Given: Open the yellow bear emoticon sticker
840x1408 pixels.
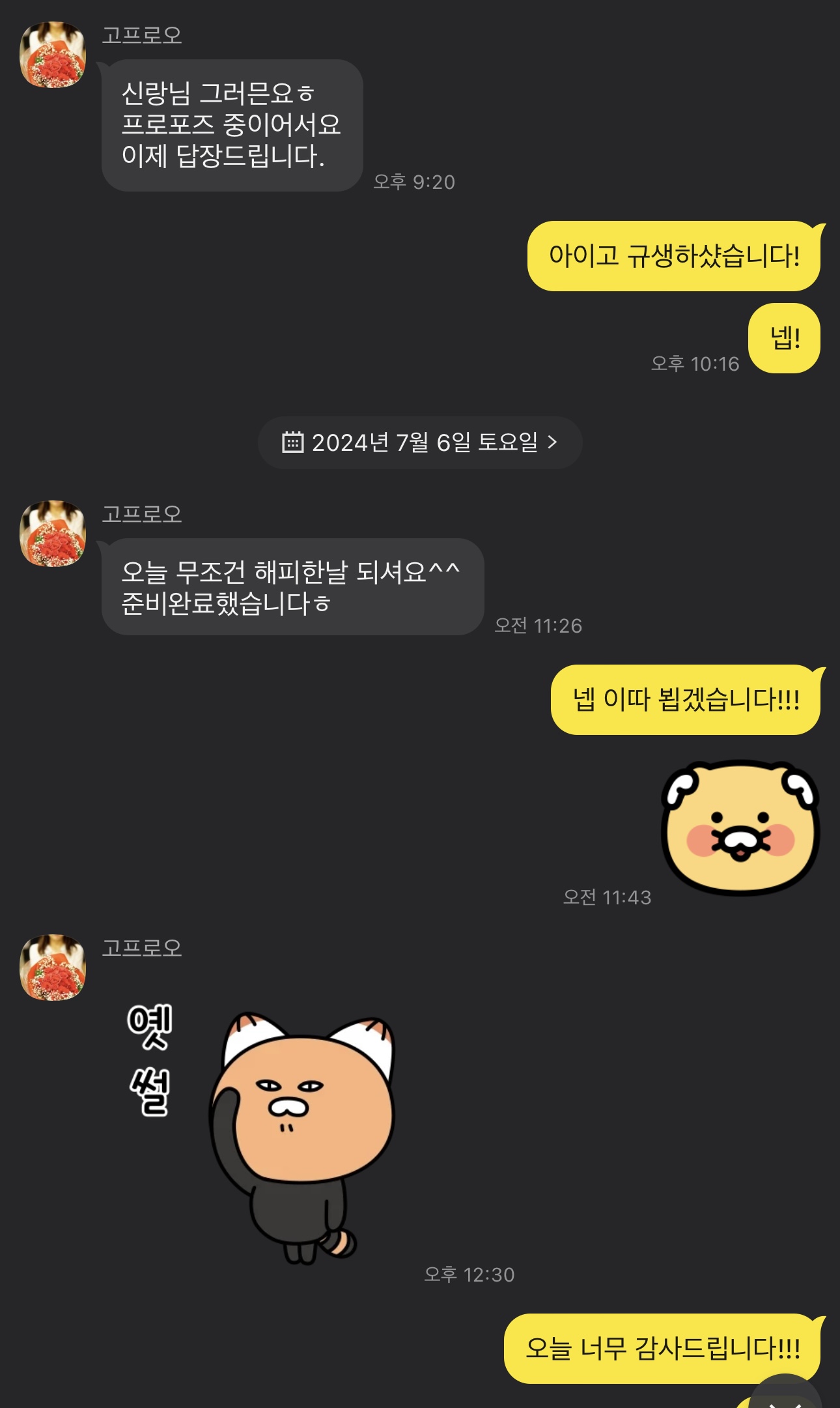Looking at the screenshot, I should 740,827.
